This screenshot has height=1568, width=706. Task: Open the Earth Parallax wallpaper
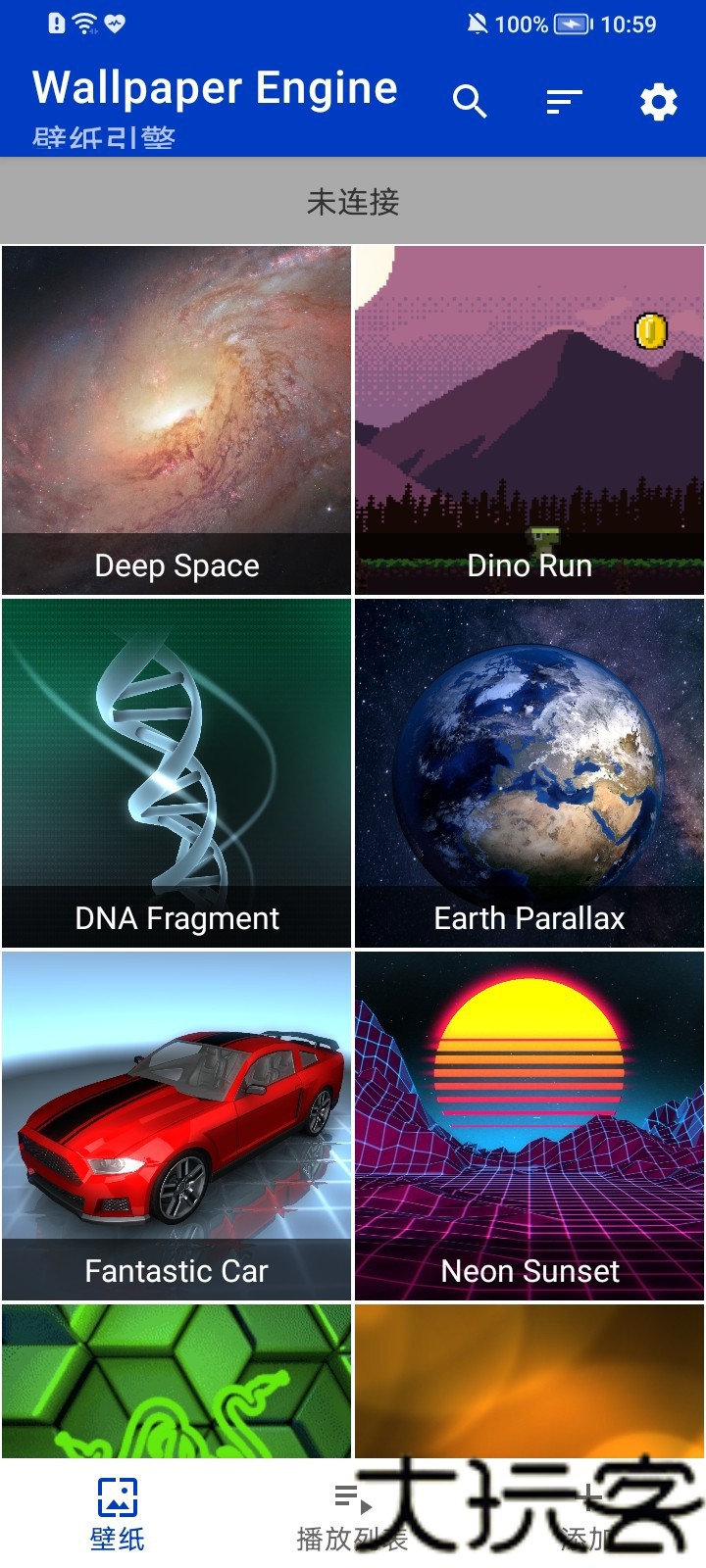click(x=529, y=773)
